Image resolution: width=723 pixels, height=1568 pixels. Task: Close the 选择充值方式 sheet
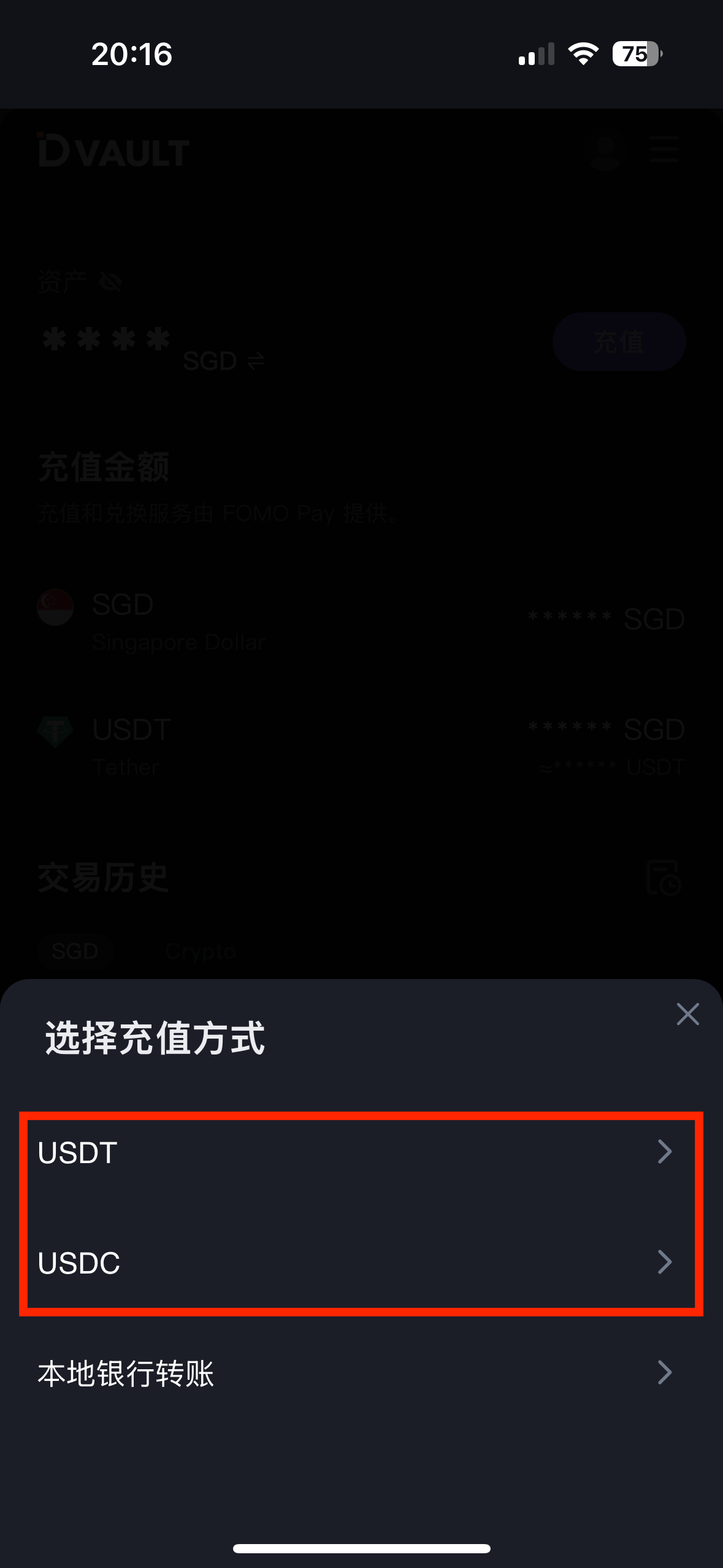tap(687, 1014)
